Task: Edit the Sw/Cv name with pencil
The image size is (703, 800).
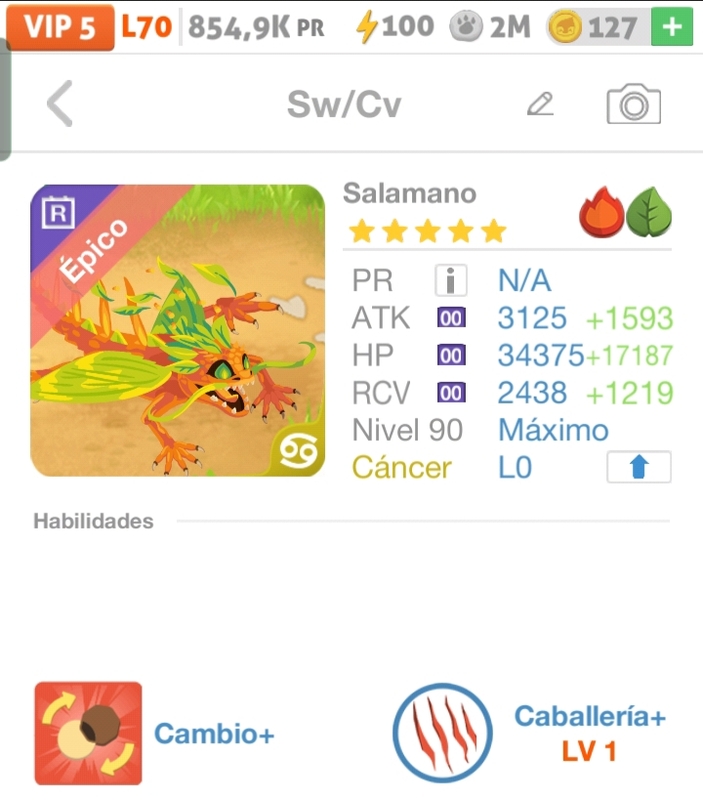Action: (540, 104)
